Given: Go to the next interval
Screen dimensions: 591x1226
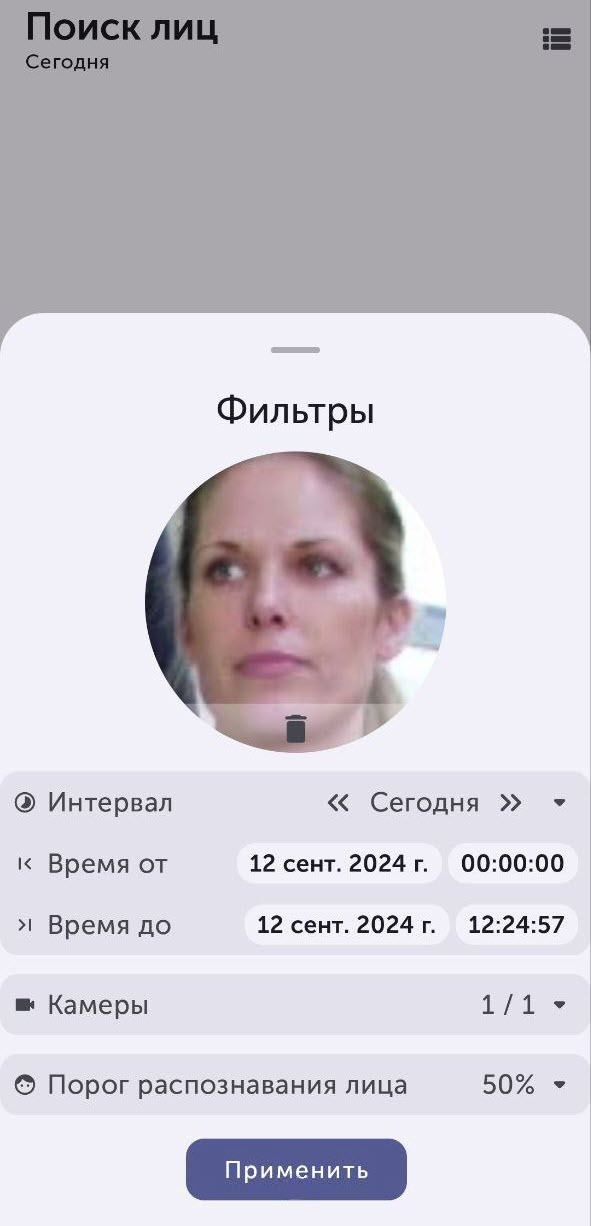Looking at the screenshot, I should point(511,803).
